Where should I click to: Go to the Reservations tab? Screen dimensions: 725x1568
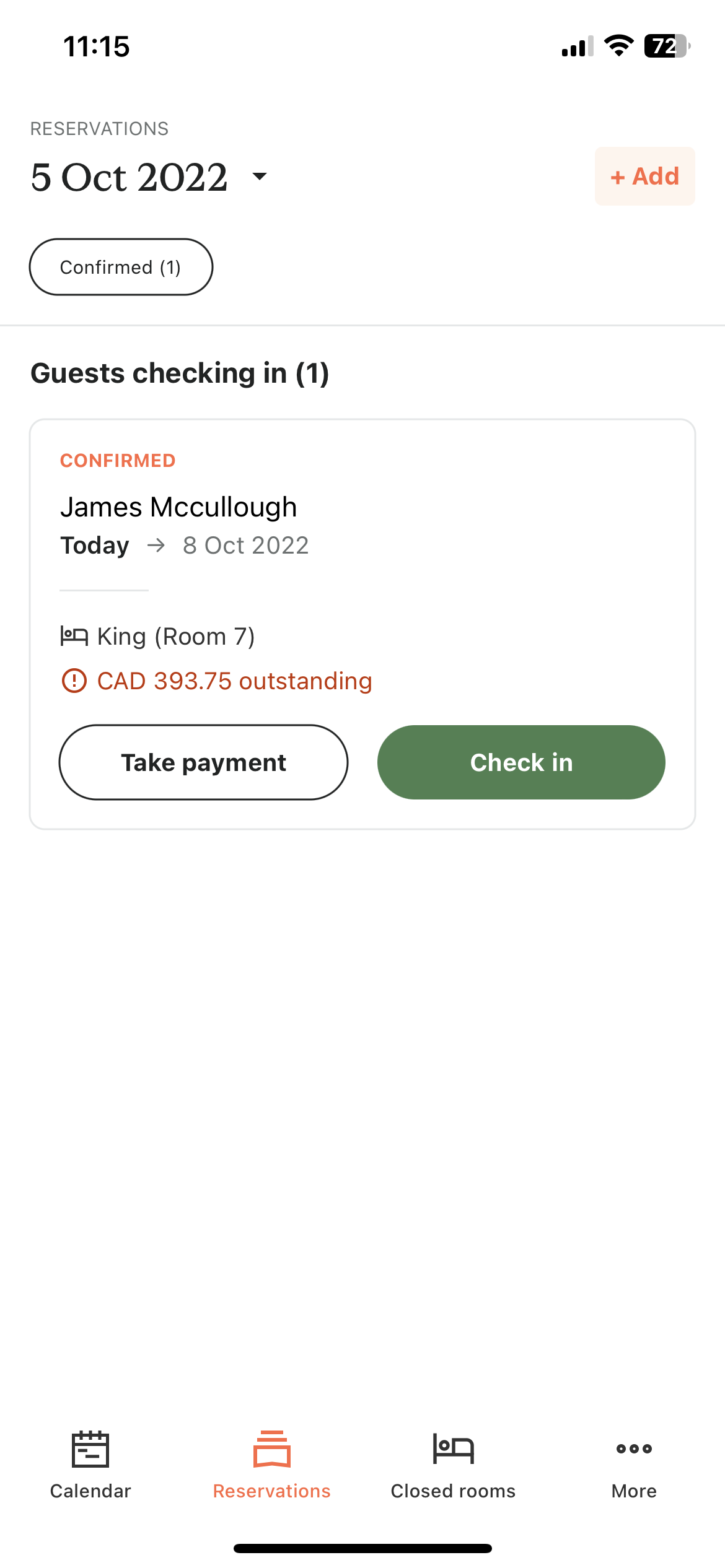[x=271, y=1465]
